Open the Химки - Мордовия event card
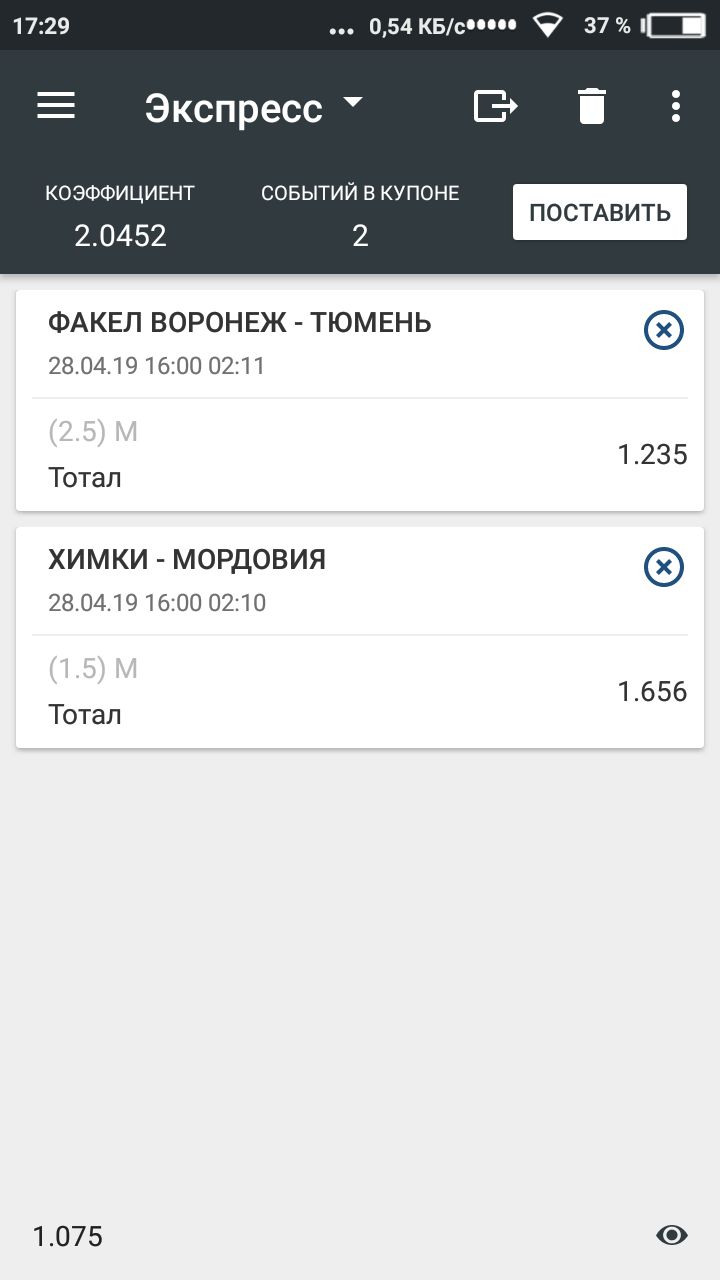 click(360, 637)
